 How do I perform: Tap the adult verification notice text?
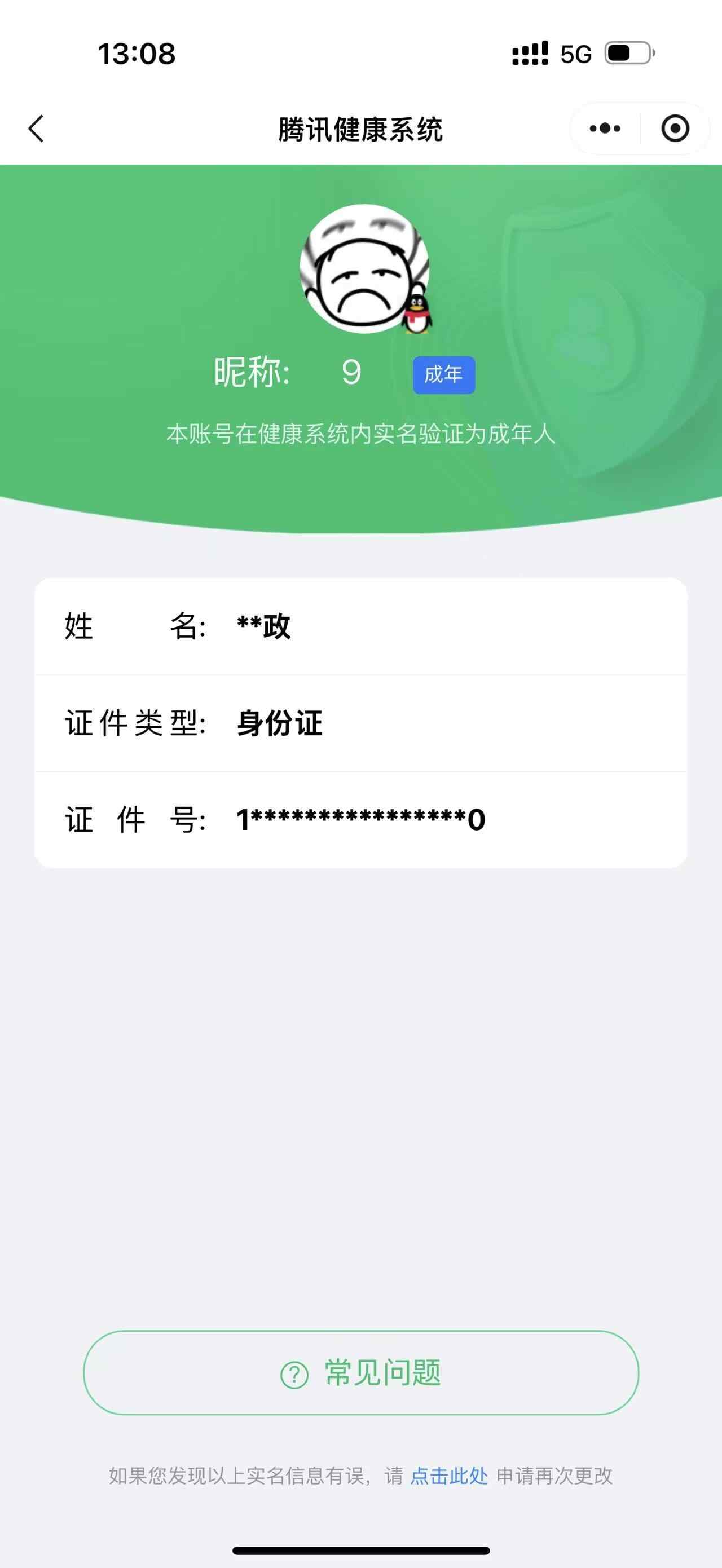point(361,434)
